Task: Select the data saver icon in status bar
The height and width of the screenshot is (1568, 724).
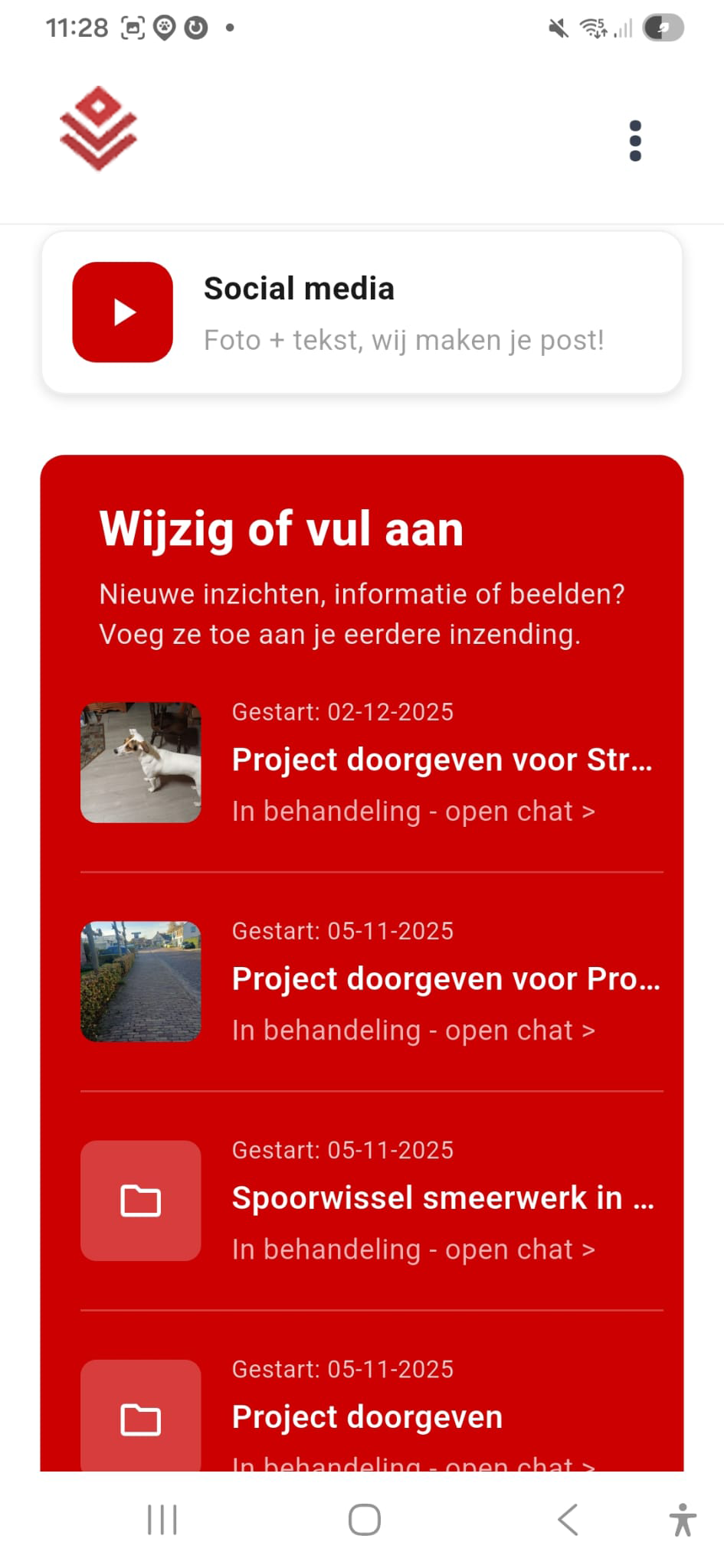Action: [663, 28]
